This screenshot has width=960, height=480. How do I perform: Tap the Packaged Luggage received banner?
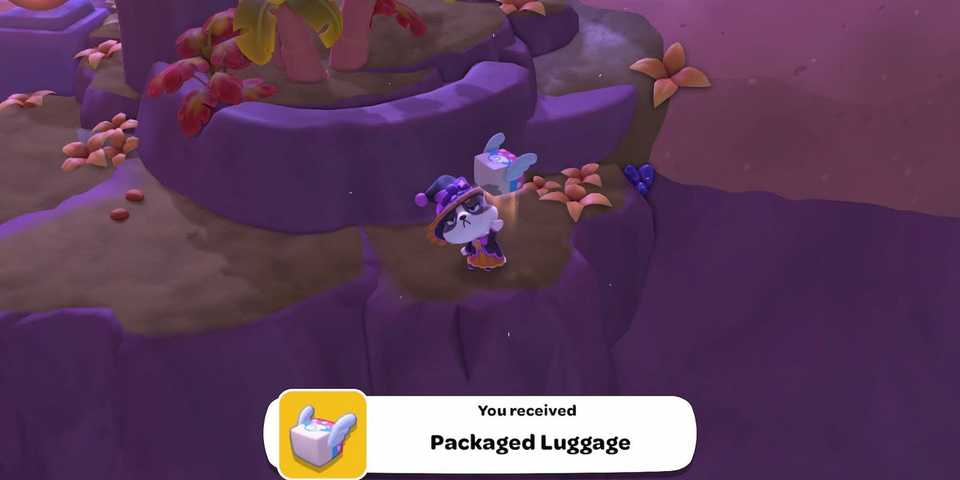(480, 433)
